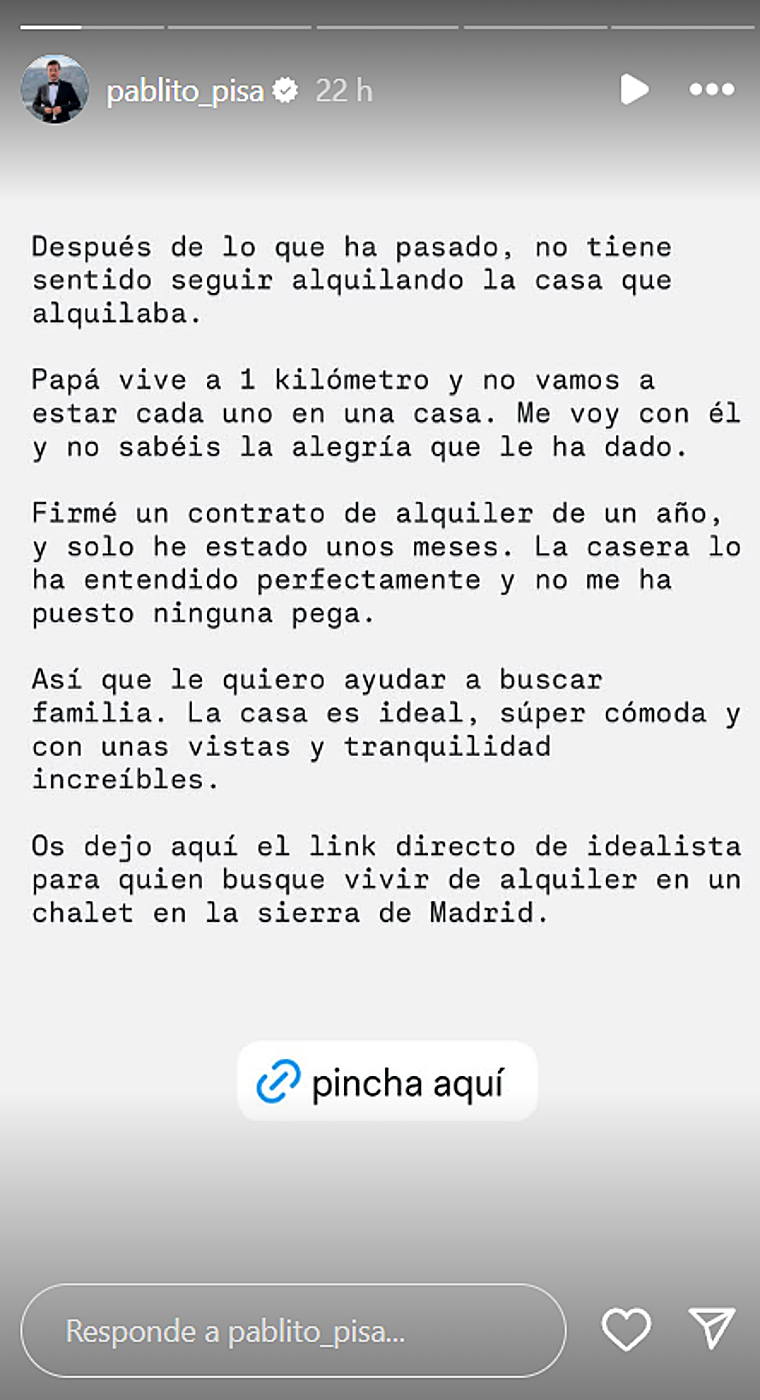Toggle like using the heart outline
Image resolution: width=760 pixels, height=1400 pixels.
coord(626,1331)
